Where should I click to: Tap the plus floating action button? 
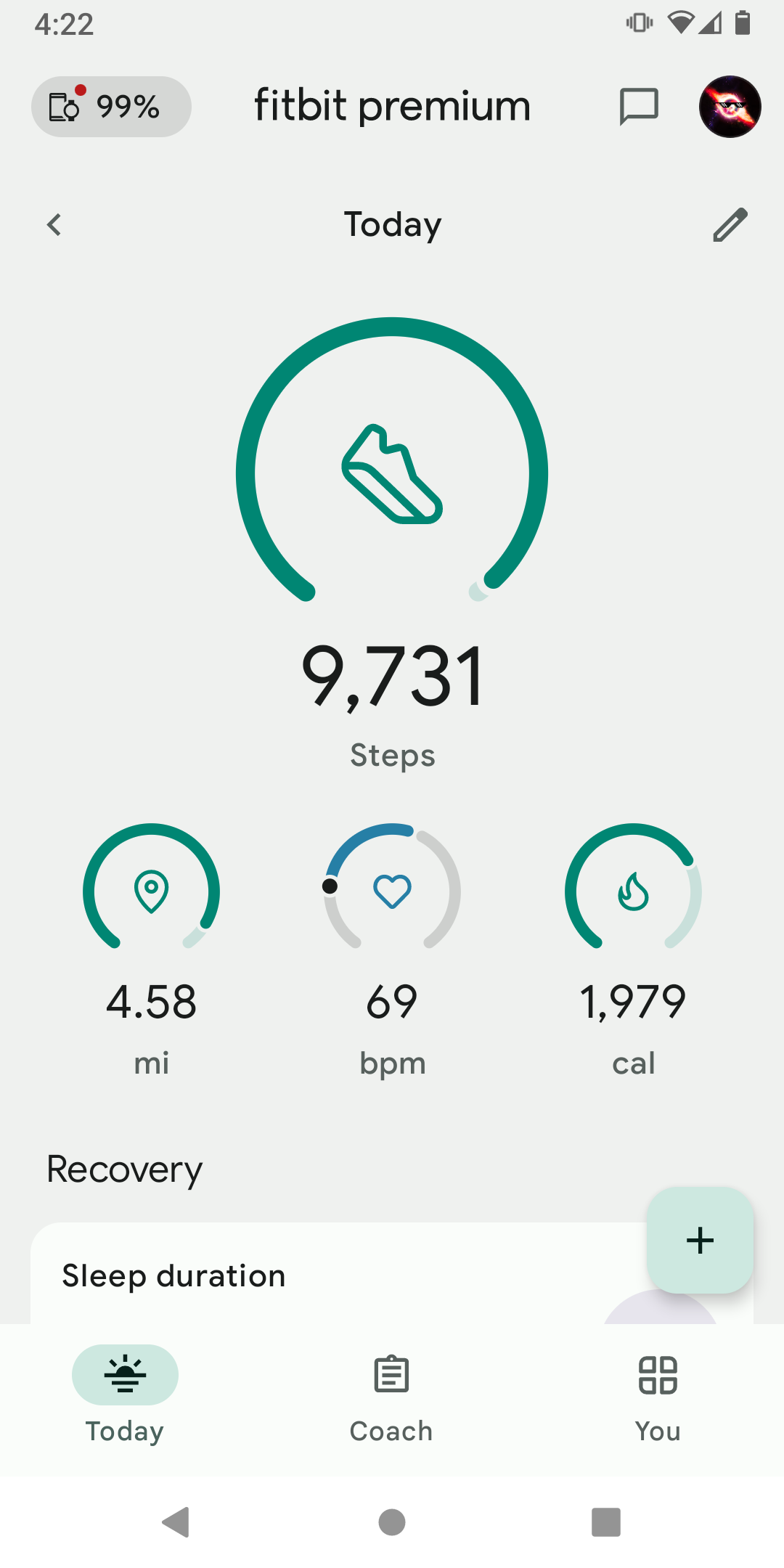coord(700,1240)
